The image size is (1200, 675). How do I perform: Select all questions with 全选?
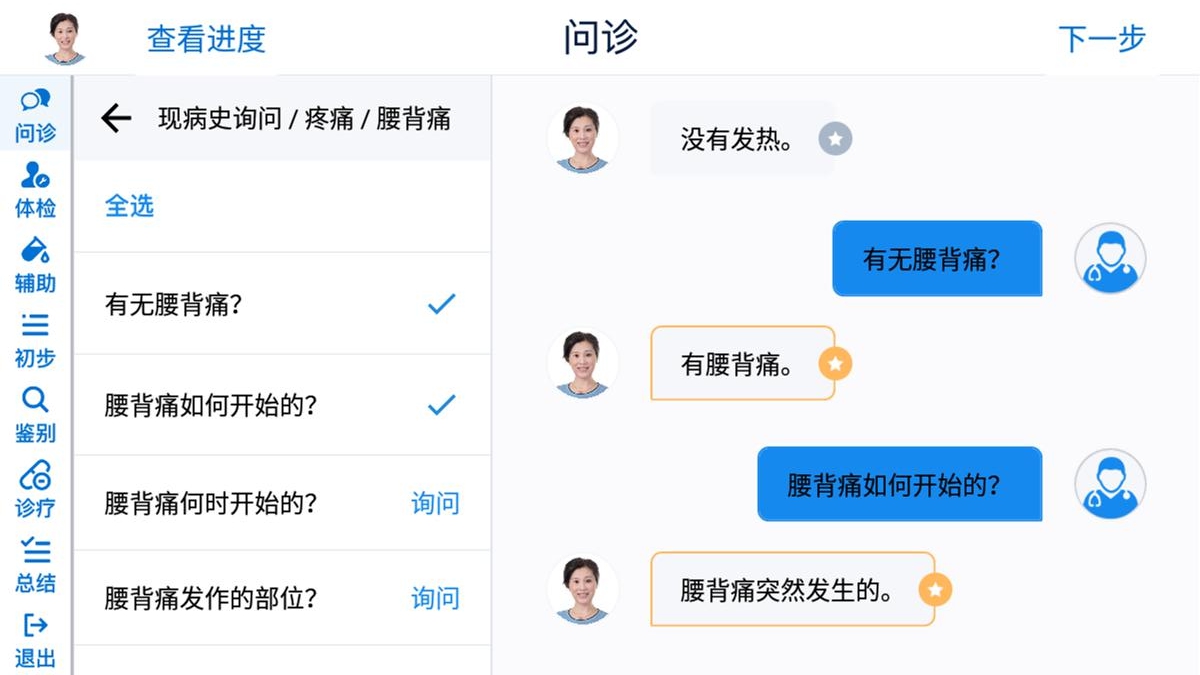pyautogui.click(x=129, y=206)
